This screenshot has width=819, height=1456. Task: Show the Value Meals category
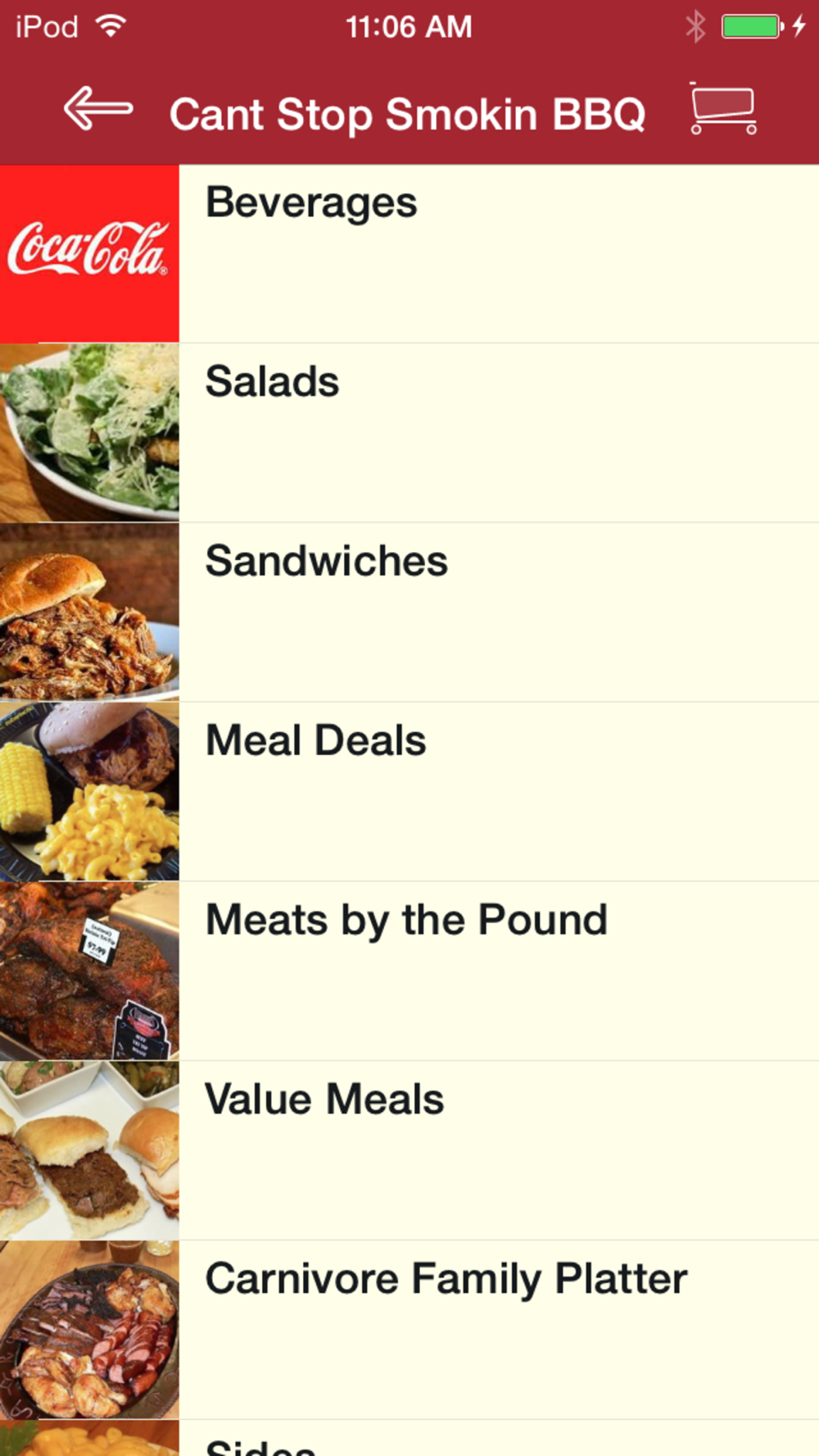coord(409,1151)
